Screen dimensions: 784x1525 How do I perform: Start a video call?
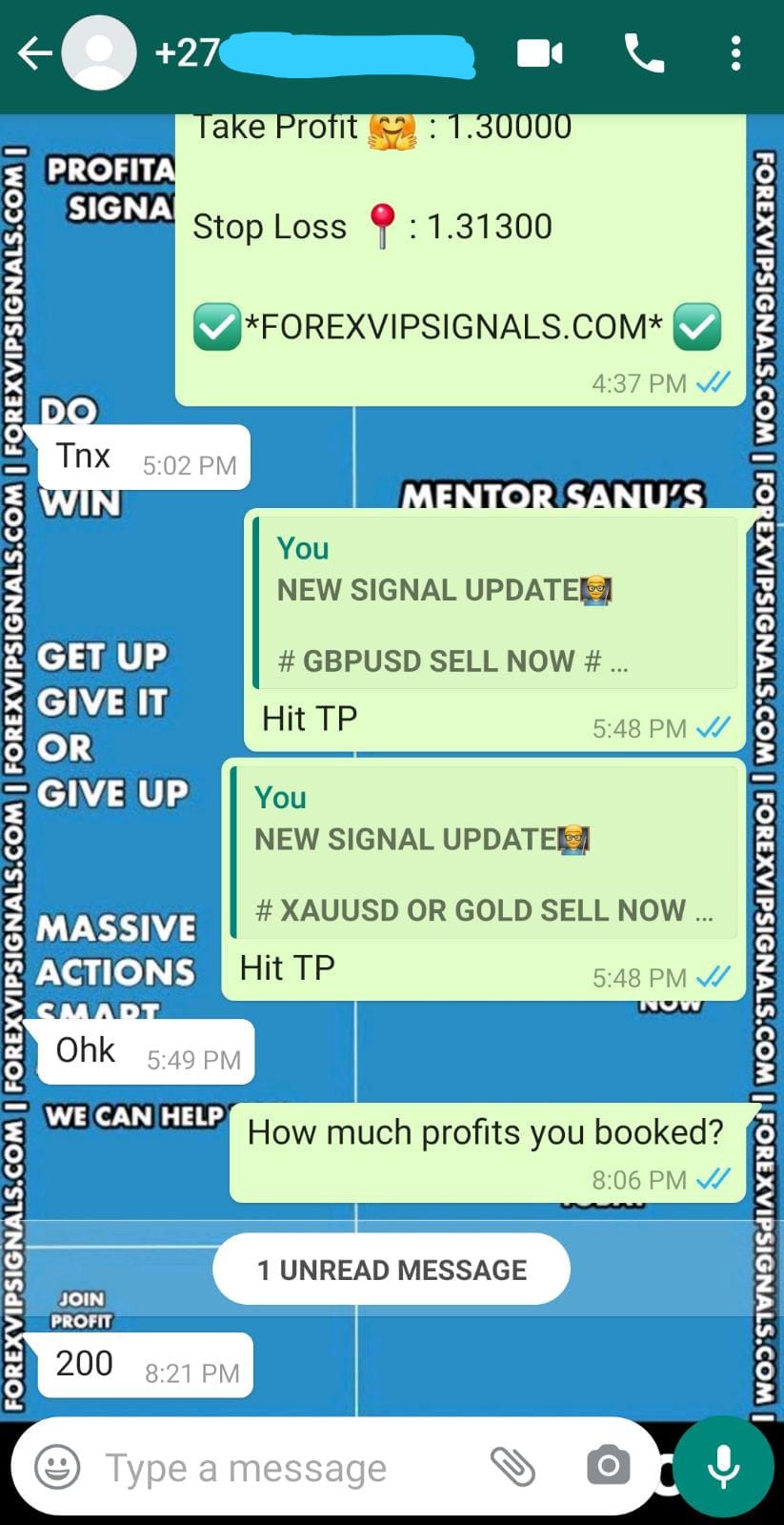pyautogui.click(x=539, y=53)
